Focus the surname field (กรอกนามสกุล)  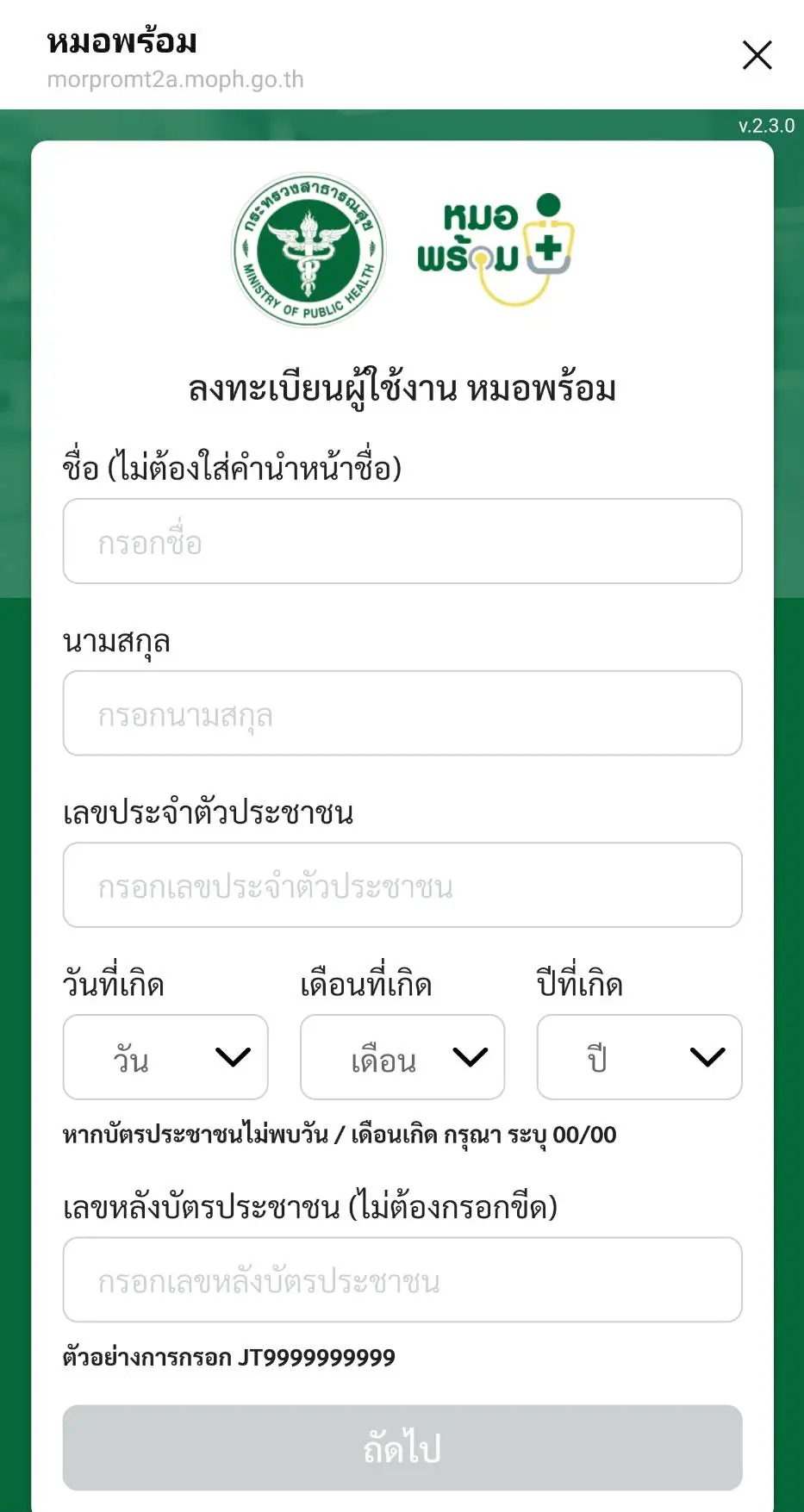(402, 713)
